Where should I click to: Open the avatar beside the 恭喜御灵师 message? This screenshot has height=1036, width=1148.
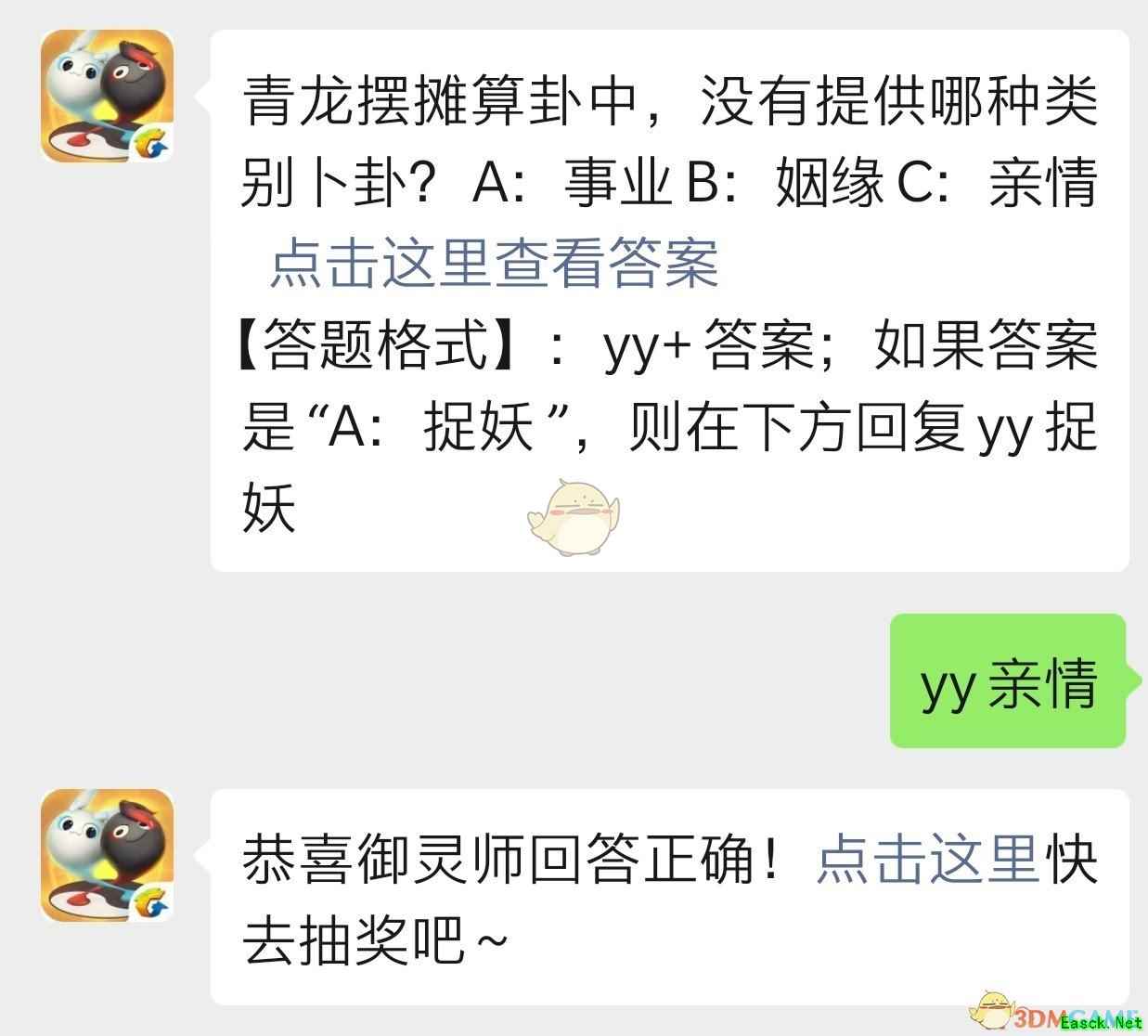(x=108, y=856)
